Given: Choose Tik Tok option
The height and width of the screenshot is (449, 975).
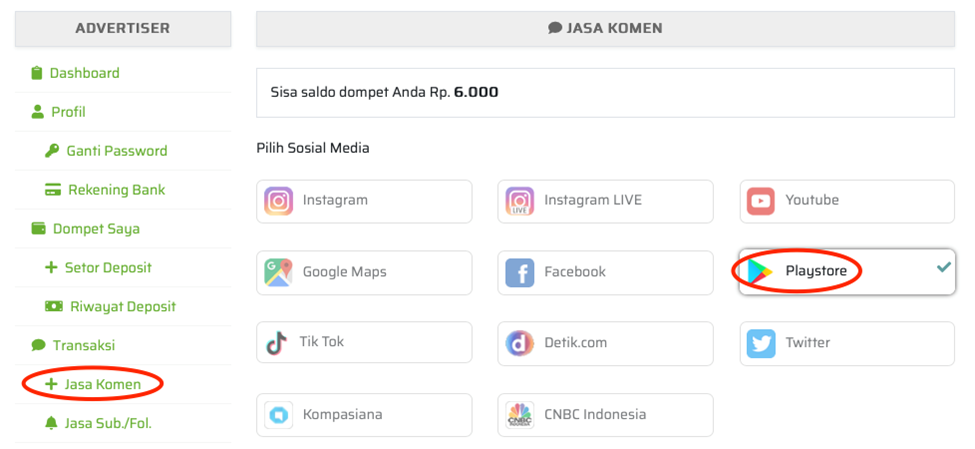Looking at the screenshot, I should (364, 343).
